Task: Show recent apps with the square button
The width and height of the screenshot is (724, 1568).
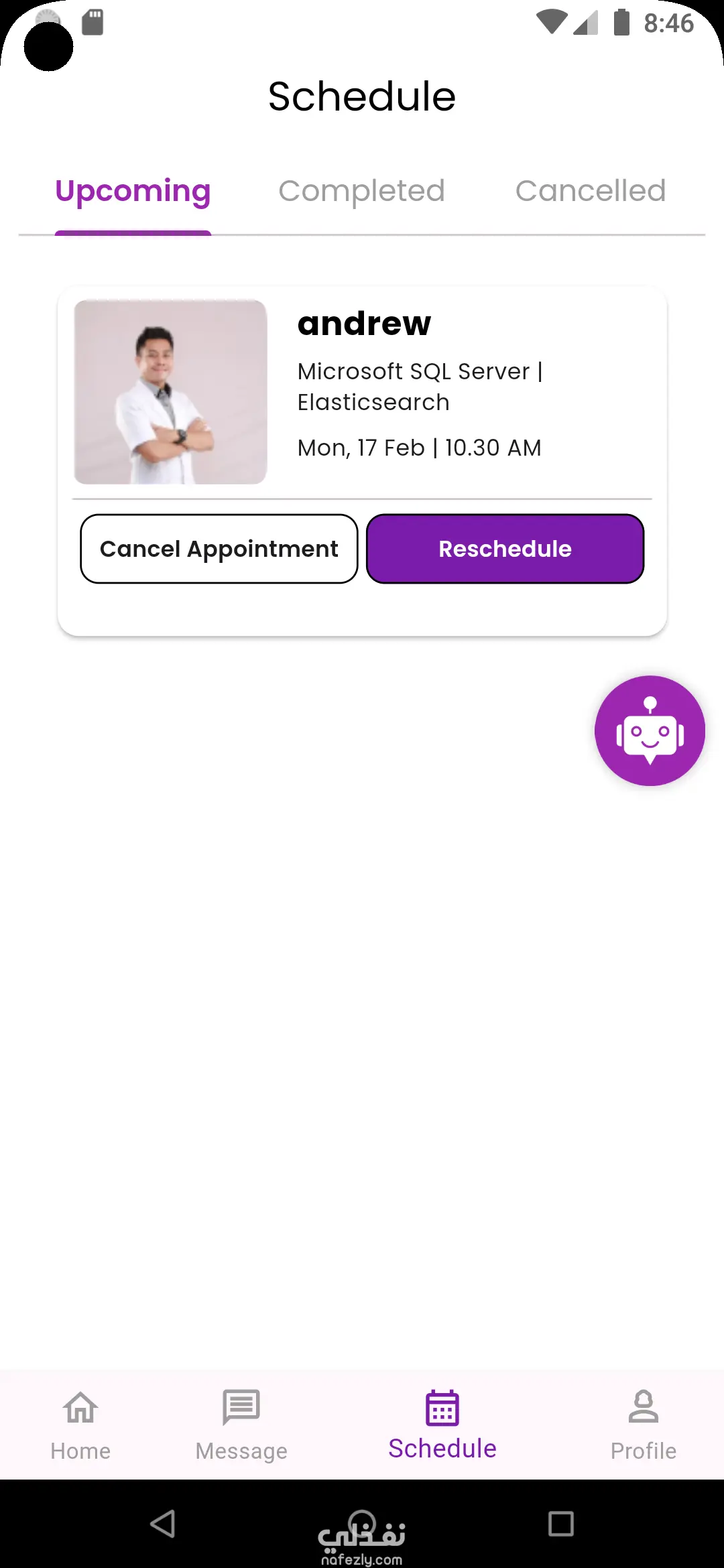Action: pos(560,1523)
